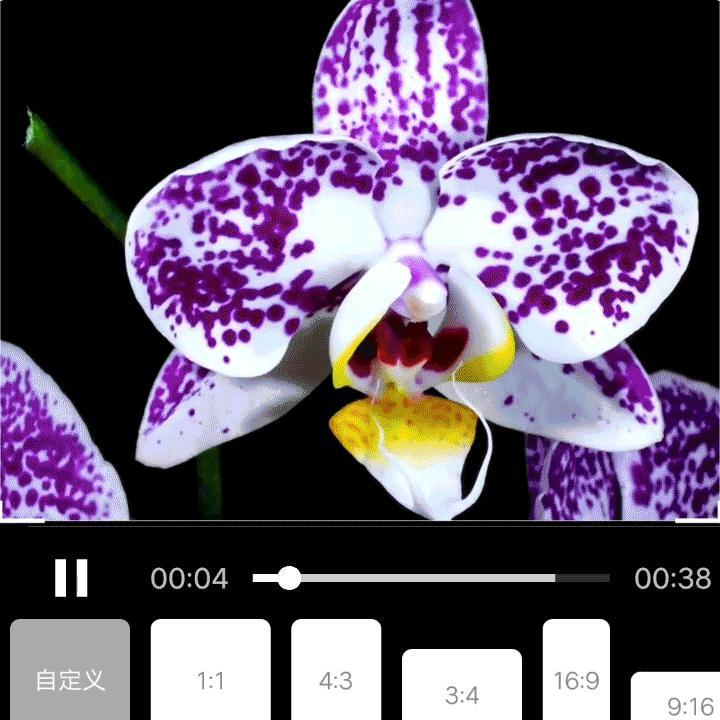Choose the 1:1 aspect ratio
Screen dimensions: 720x720
point(210,675)
